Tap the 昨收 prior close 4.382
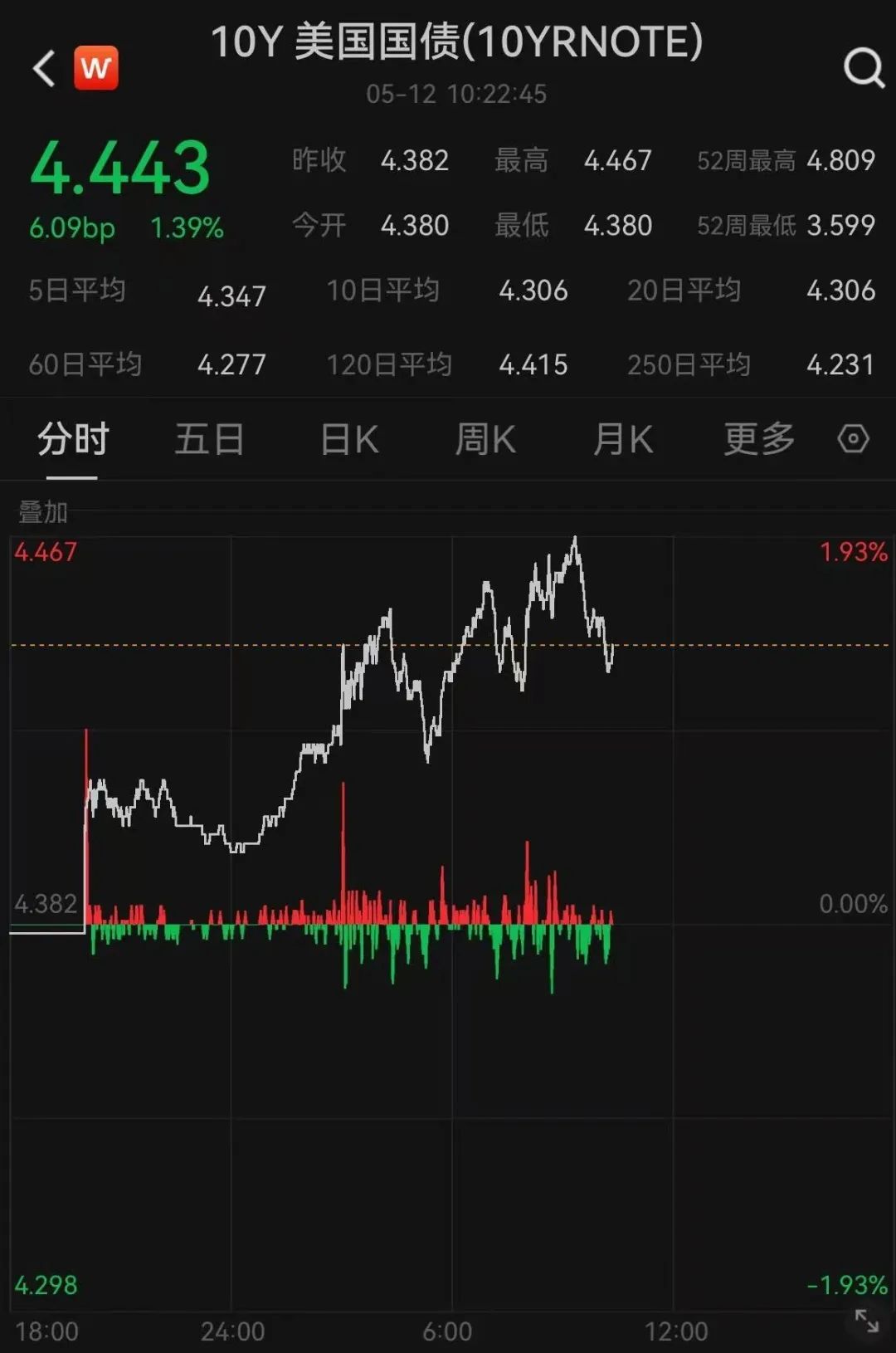 coord(416,161)
